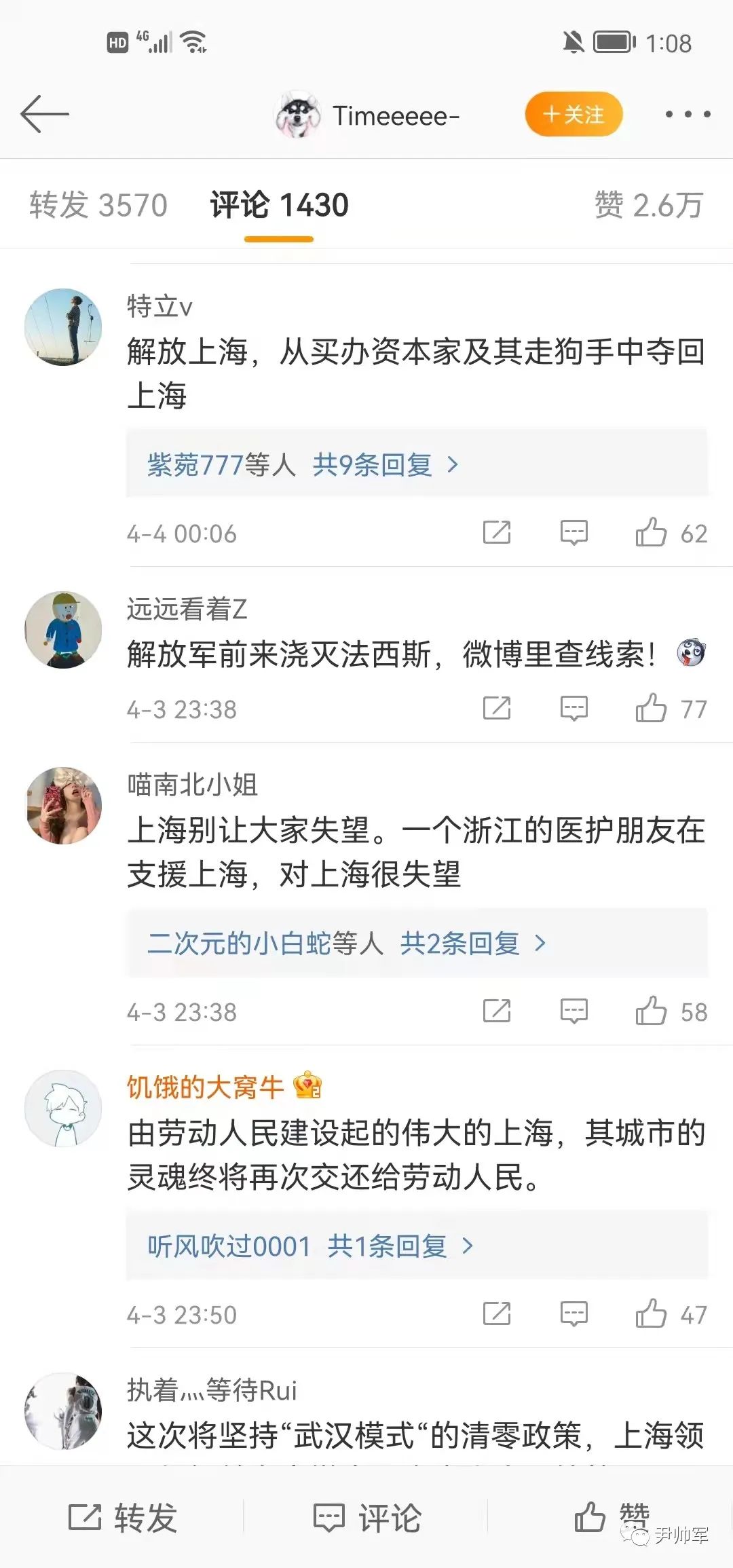Tap the bottom 评论 button
This screenshot has height=1568, width=733.
pyautogui.click(x=367, y=1518)
